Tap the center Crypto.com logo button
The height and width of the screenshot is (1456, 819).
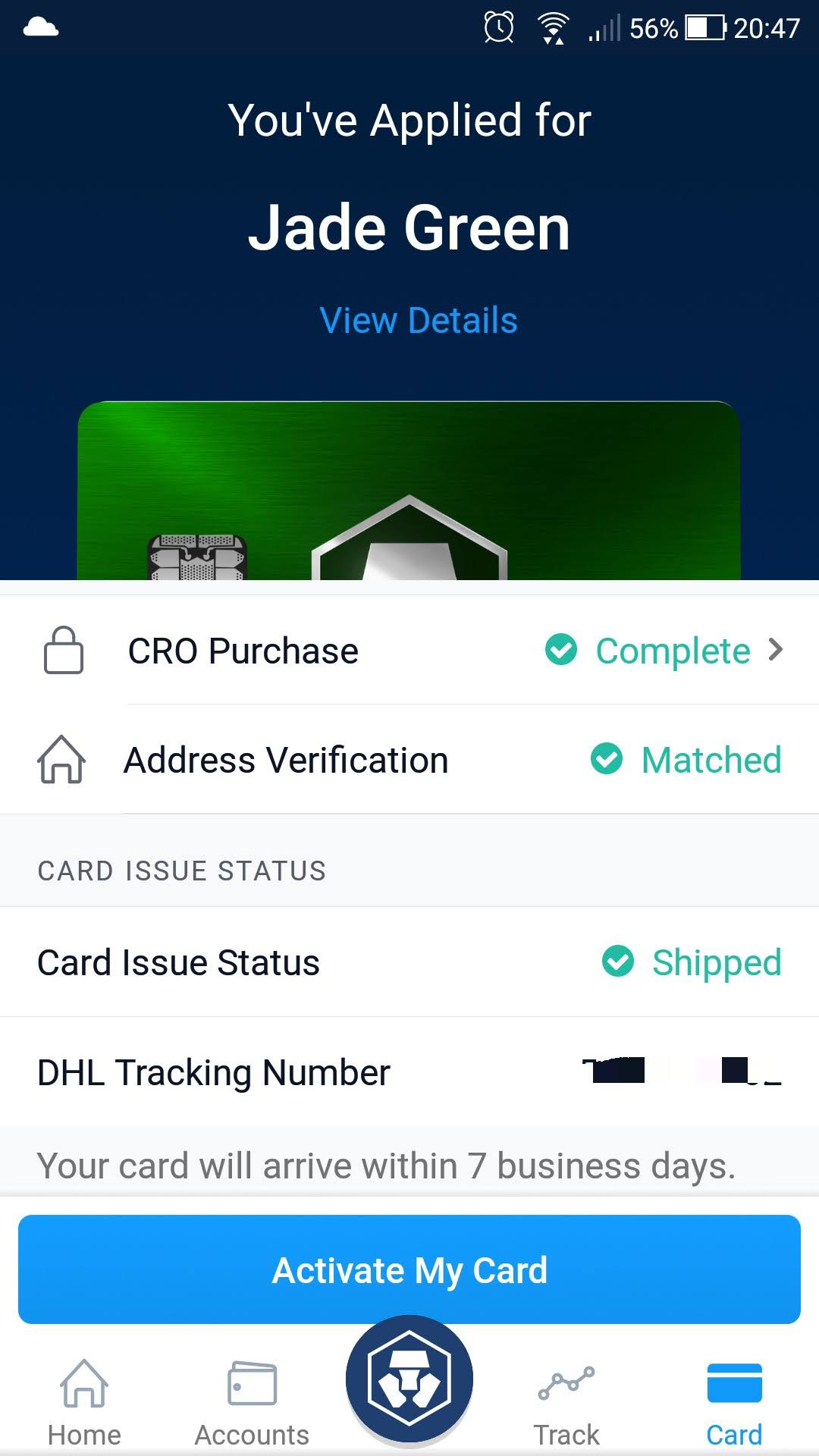pyautogui.click(x=409, y=1379)
